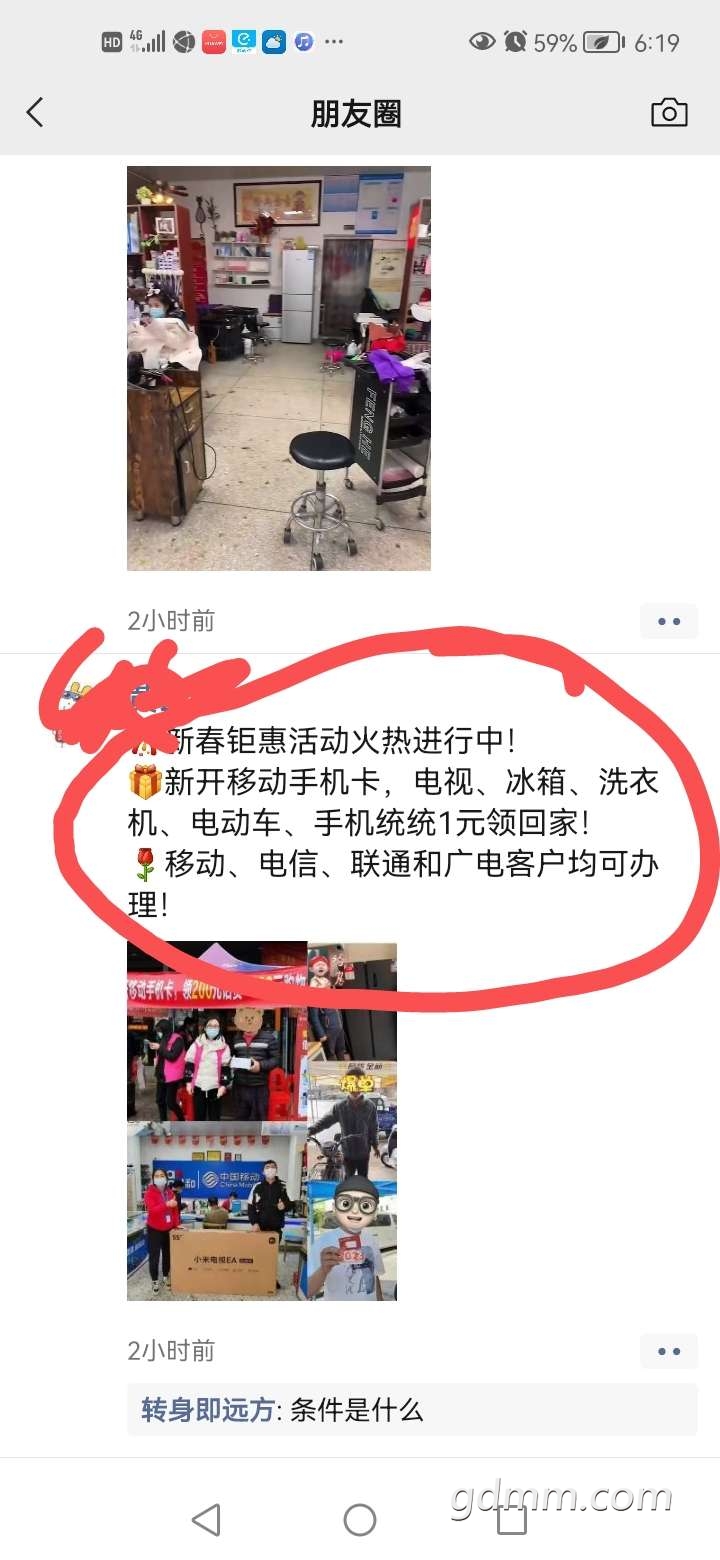Go back from 朋友圈 page
This screenshot has width=720, height=1560.
coord(35,113)
